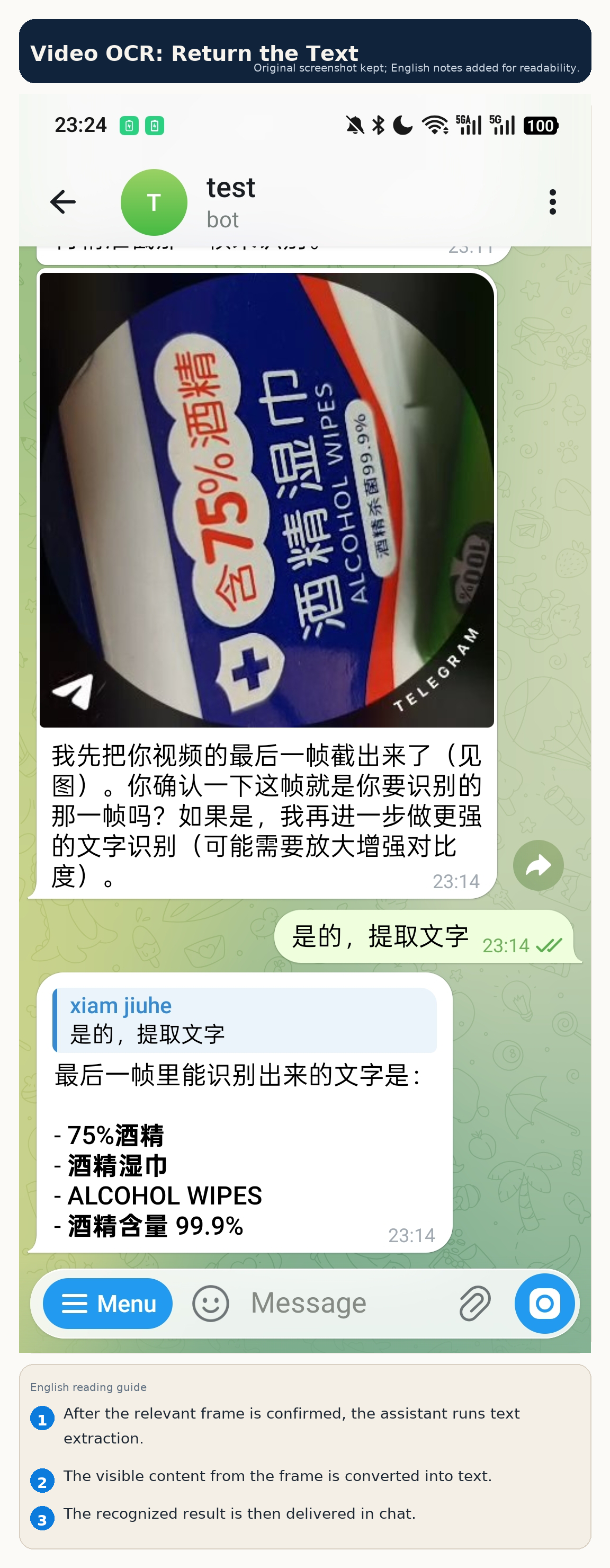Viewport: 610px width, 1568px height.
Task: Click the attachment paperclip
Action: point(475,1303)
